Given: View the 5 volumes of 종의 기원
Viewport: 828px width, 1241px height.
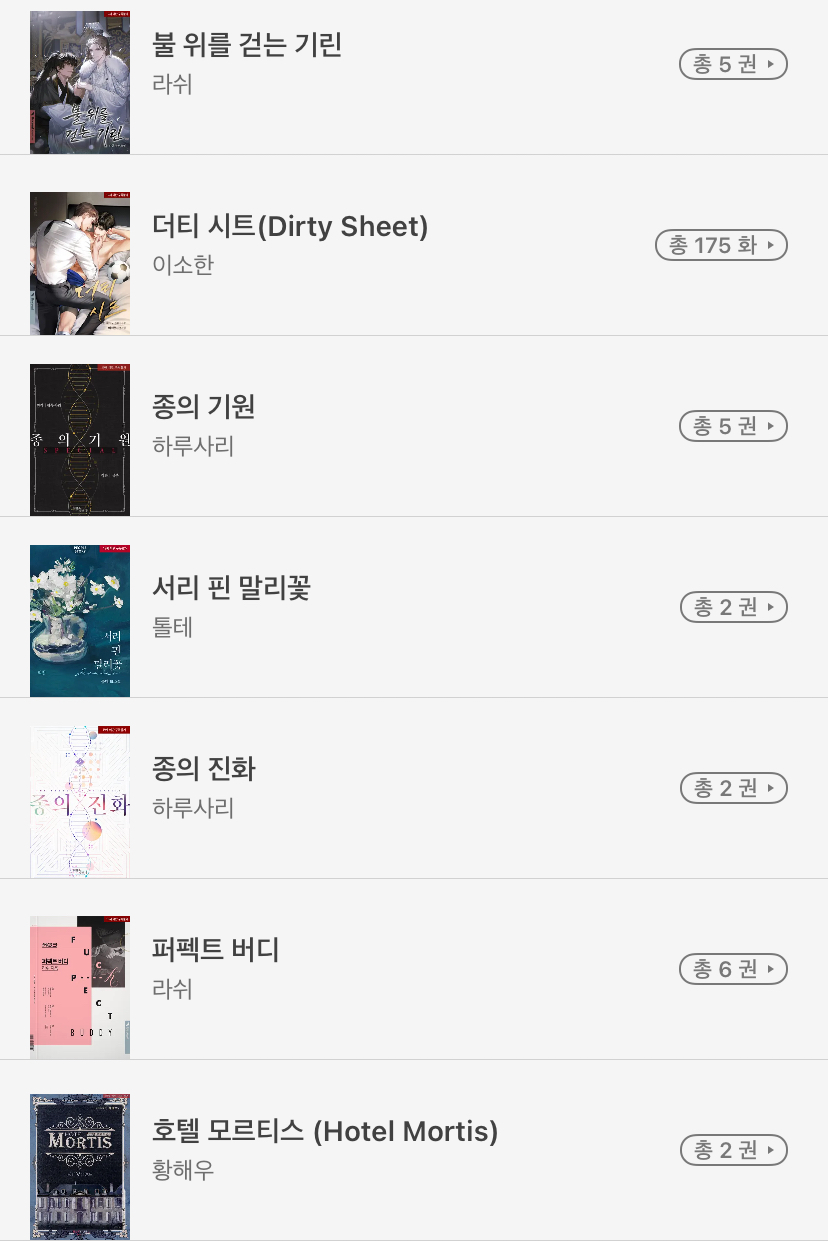Looking at the screenshot, I should [733, 426].
